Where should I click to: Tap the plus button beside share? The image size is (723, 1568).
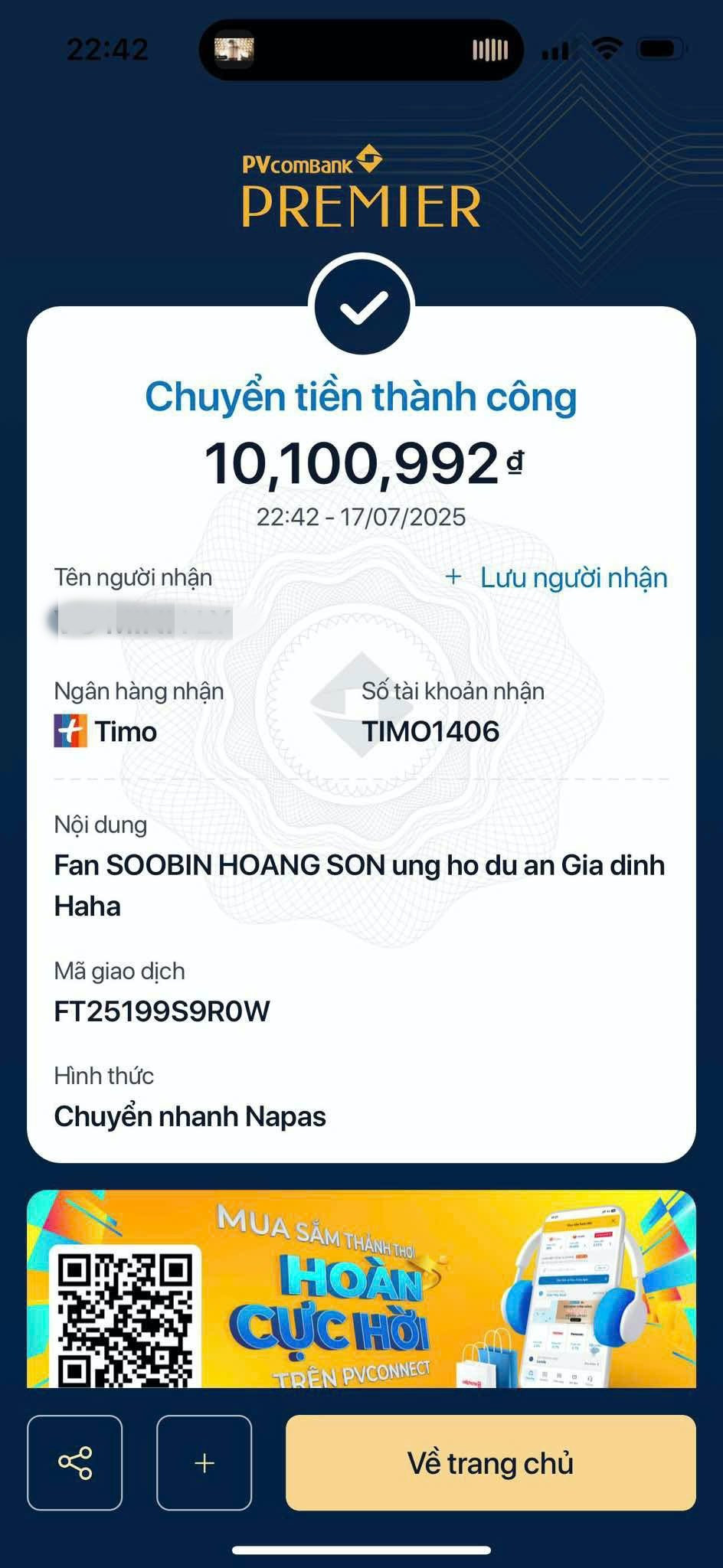(204, 1462)
